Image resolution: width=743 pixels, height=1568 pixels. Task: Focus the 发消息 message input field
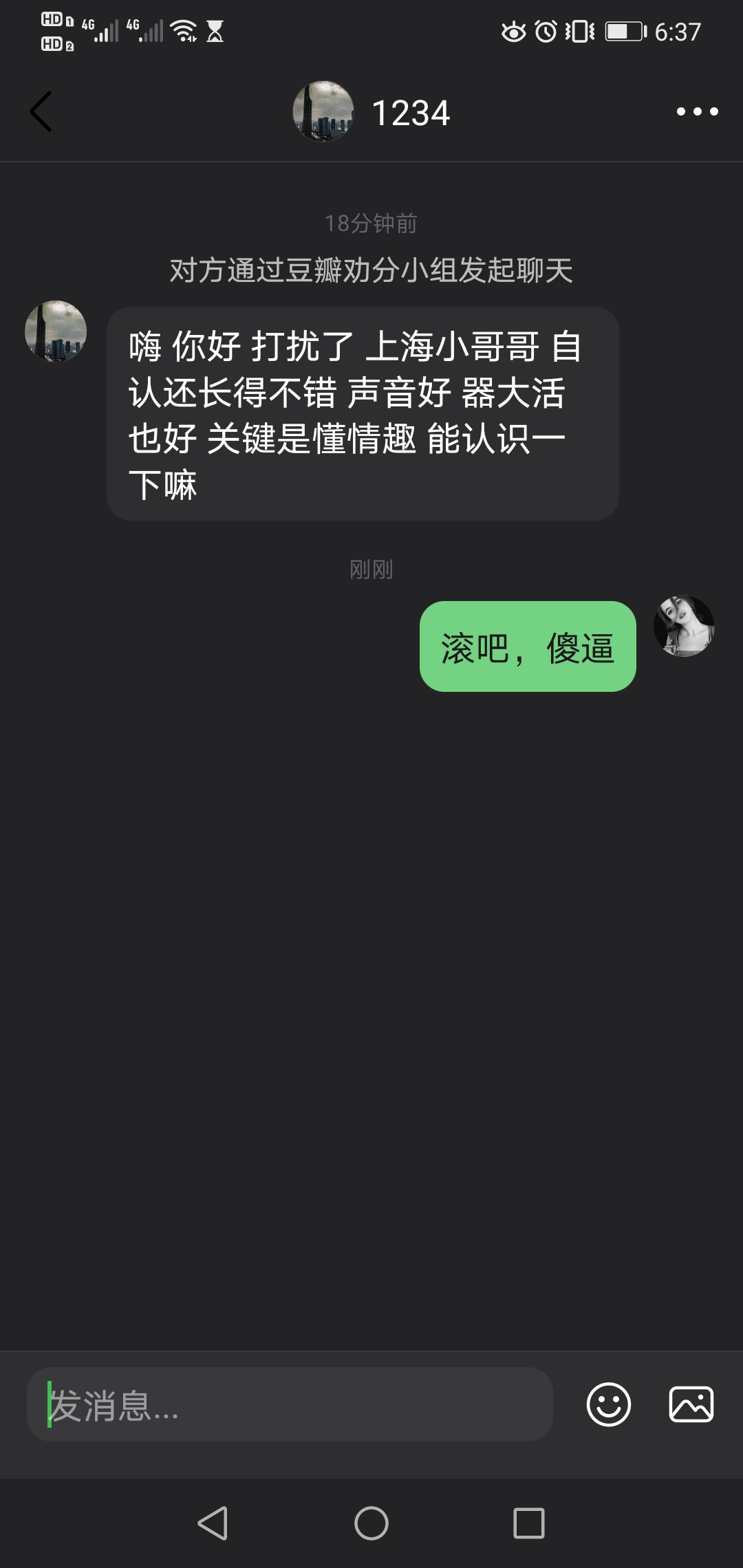point(289,1404)
